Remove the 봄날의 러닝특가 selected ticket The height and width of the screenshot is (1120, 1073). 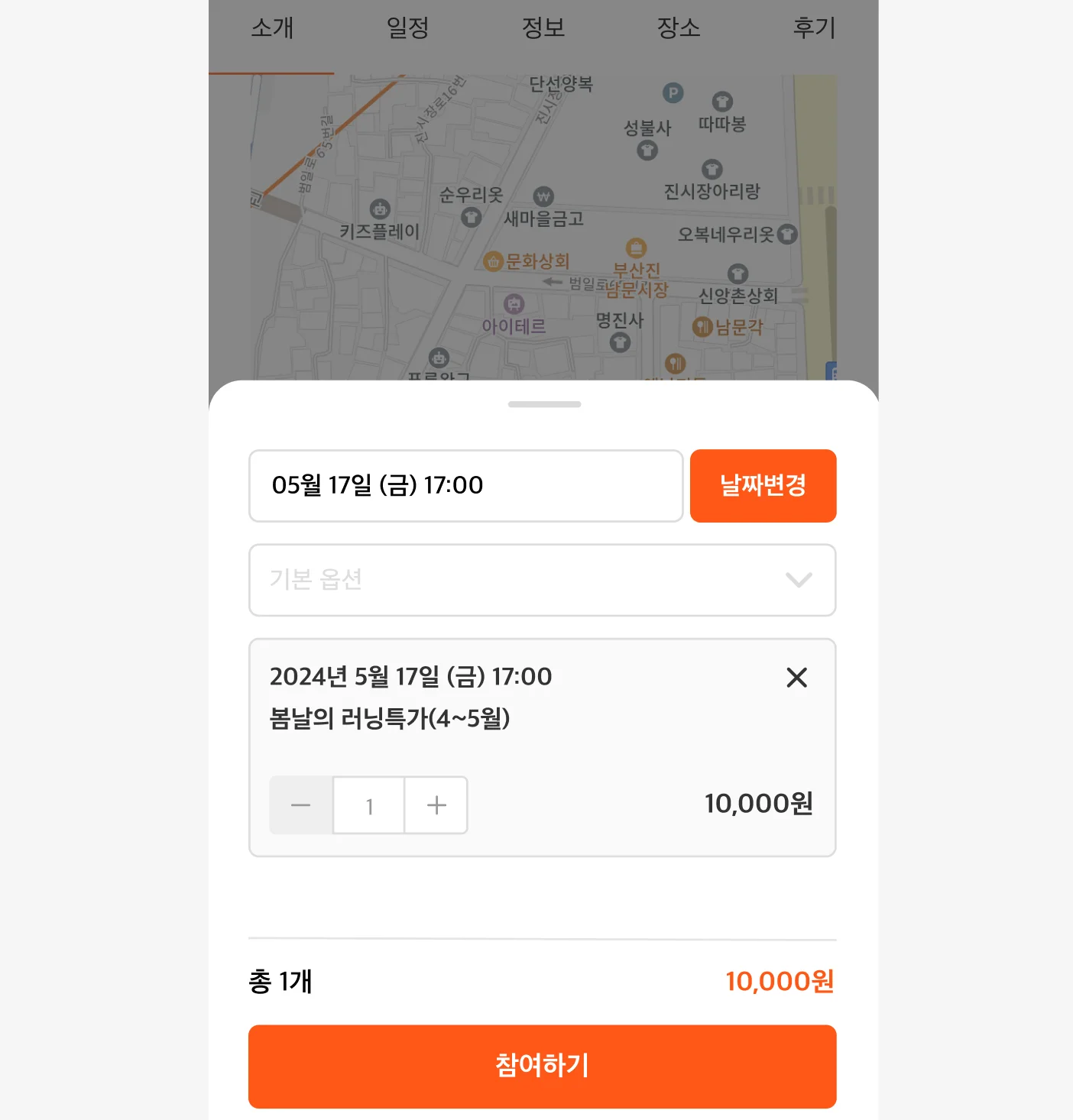pyautogui.click(x=796, y=678)
